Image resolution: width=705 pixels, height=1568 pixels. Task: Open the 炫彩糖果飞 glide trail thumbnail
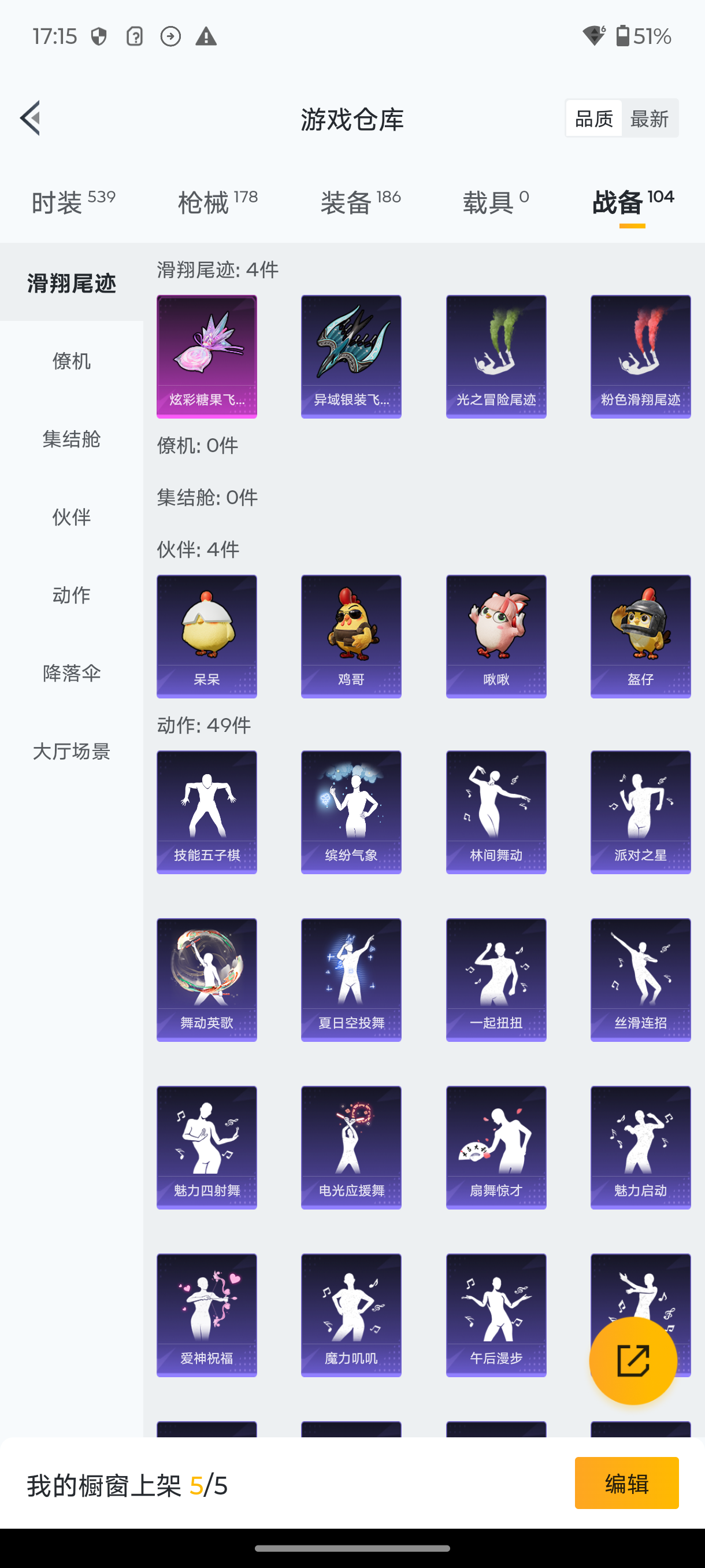click(x=206, y=356)
